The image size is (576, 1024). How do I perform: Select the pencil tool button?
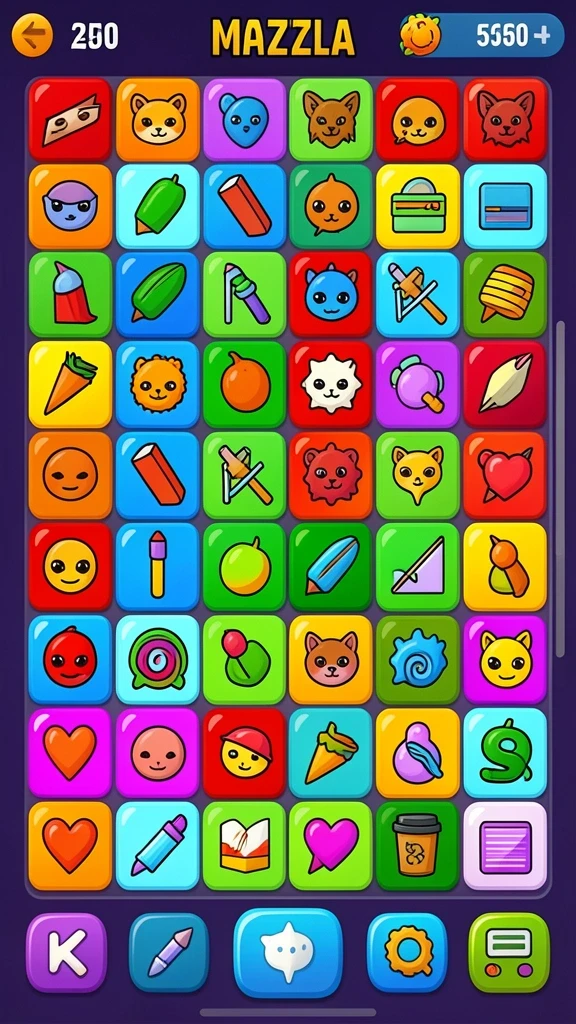pyautogui.click(x=169, y=952)
